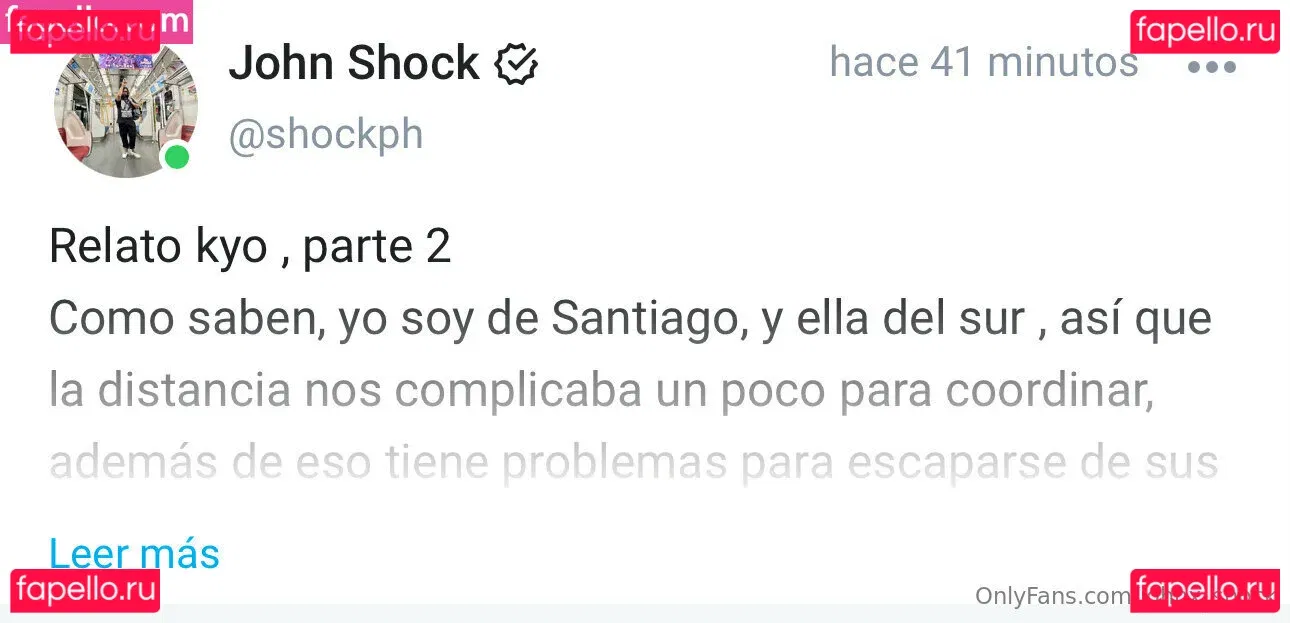Open John Shock's profile picture
This screenshot has width=1290, height=623.
[124, 110]
